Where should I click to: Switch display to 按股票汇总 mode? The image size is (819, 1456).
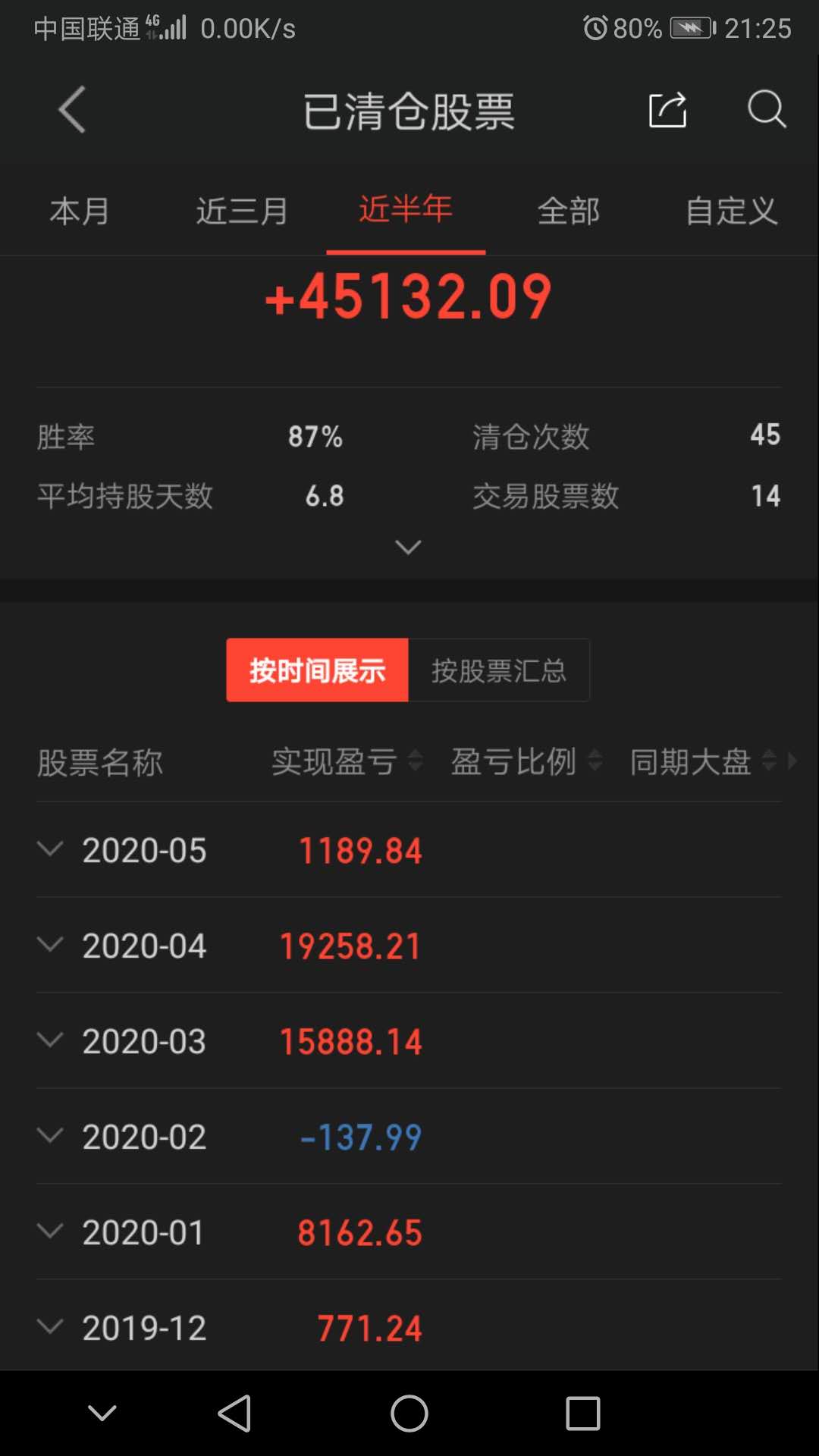point(498,670)
